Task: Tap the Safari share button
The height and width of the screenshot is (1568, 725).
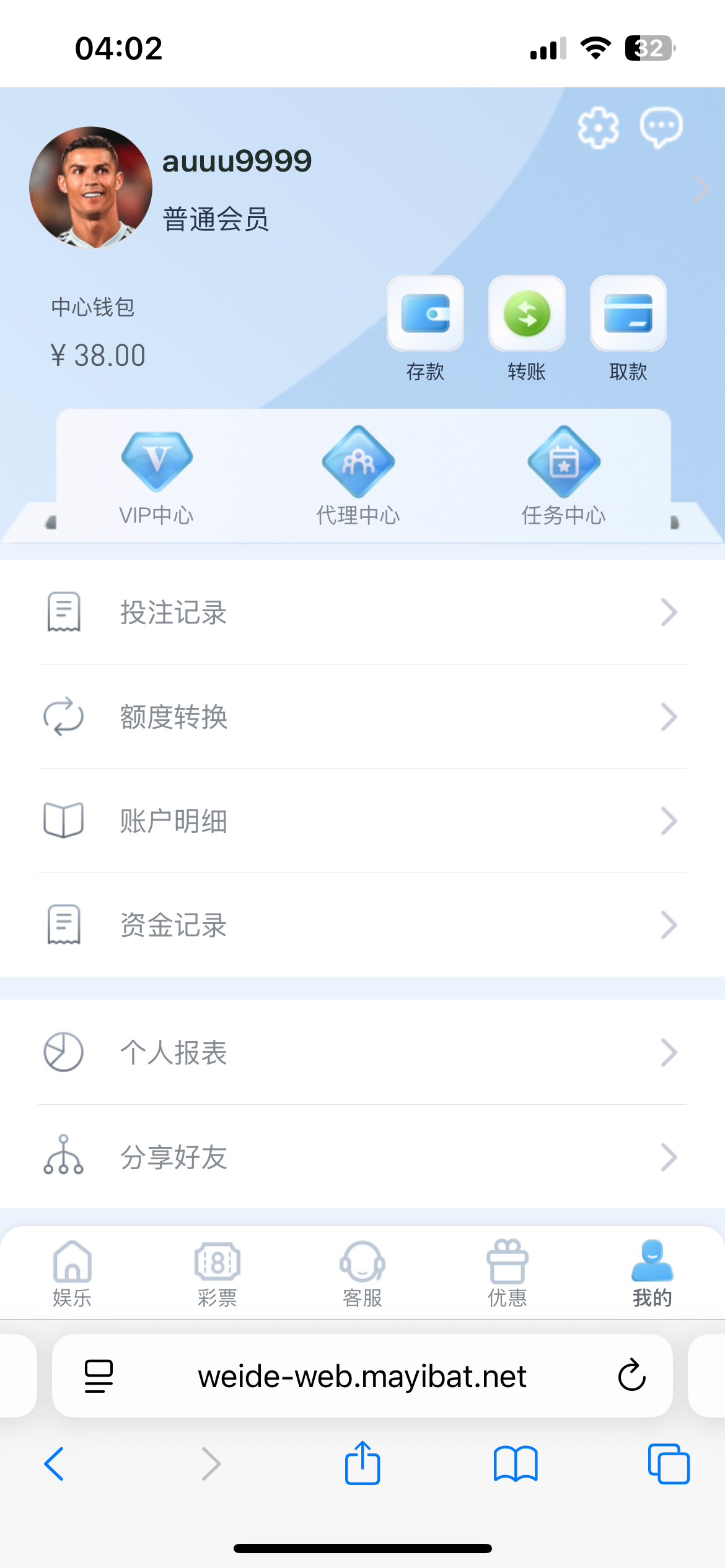Action: click(362, 1464)
